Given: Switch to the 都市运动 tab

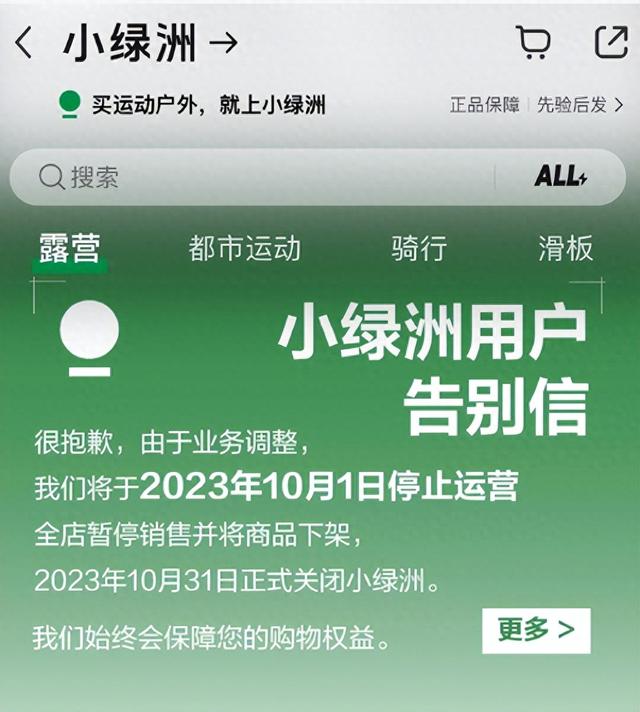Looking at the screenshot, I should tap(244, 248).
